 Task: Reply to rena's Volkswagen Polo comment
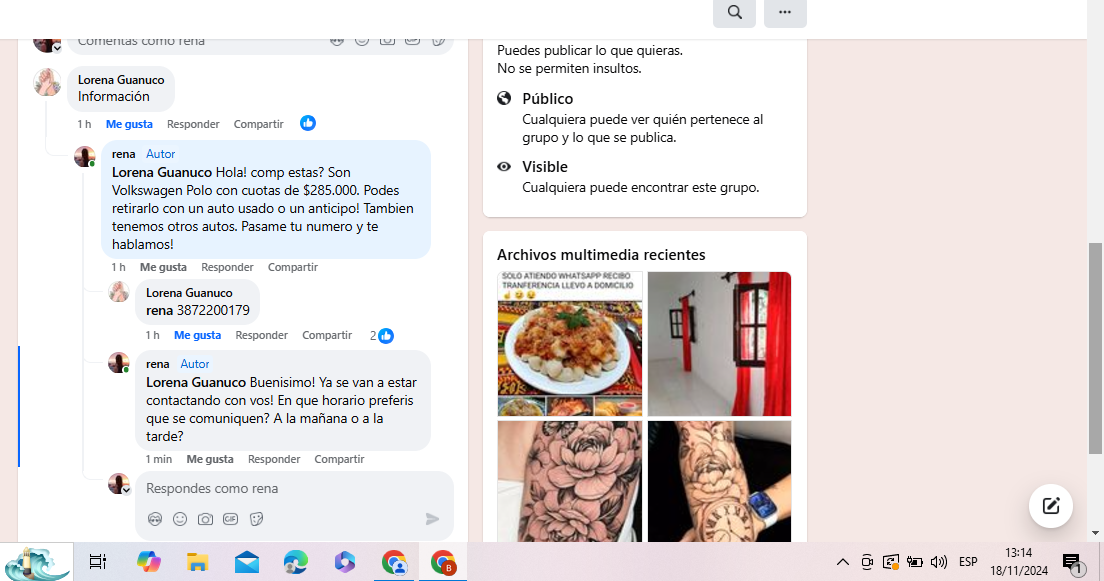coord(227,267)
